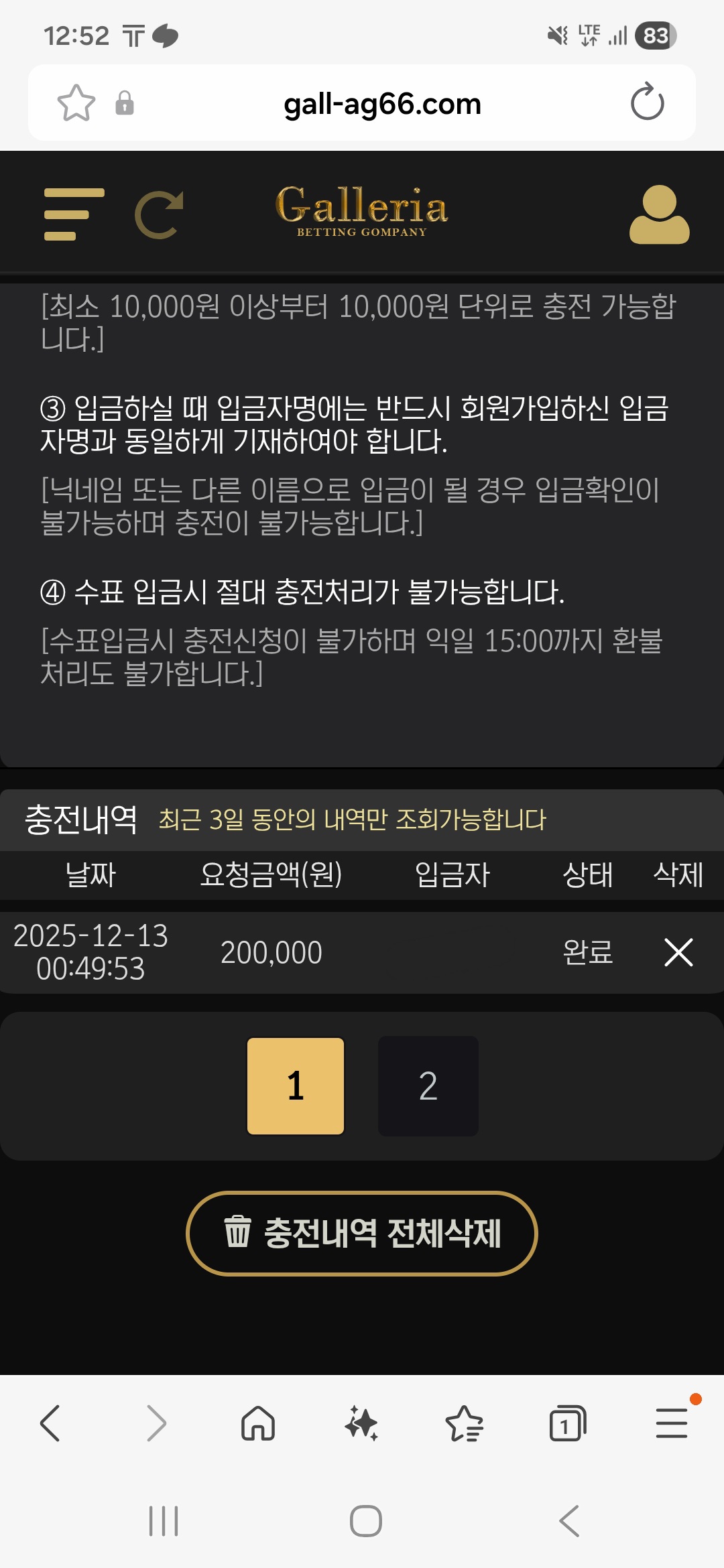Tap the gold refresh icon in site header
This screenshot has height=1568, width=724.
pos(160,214)
